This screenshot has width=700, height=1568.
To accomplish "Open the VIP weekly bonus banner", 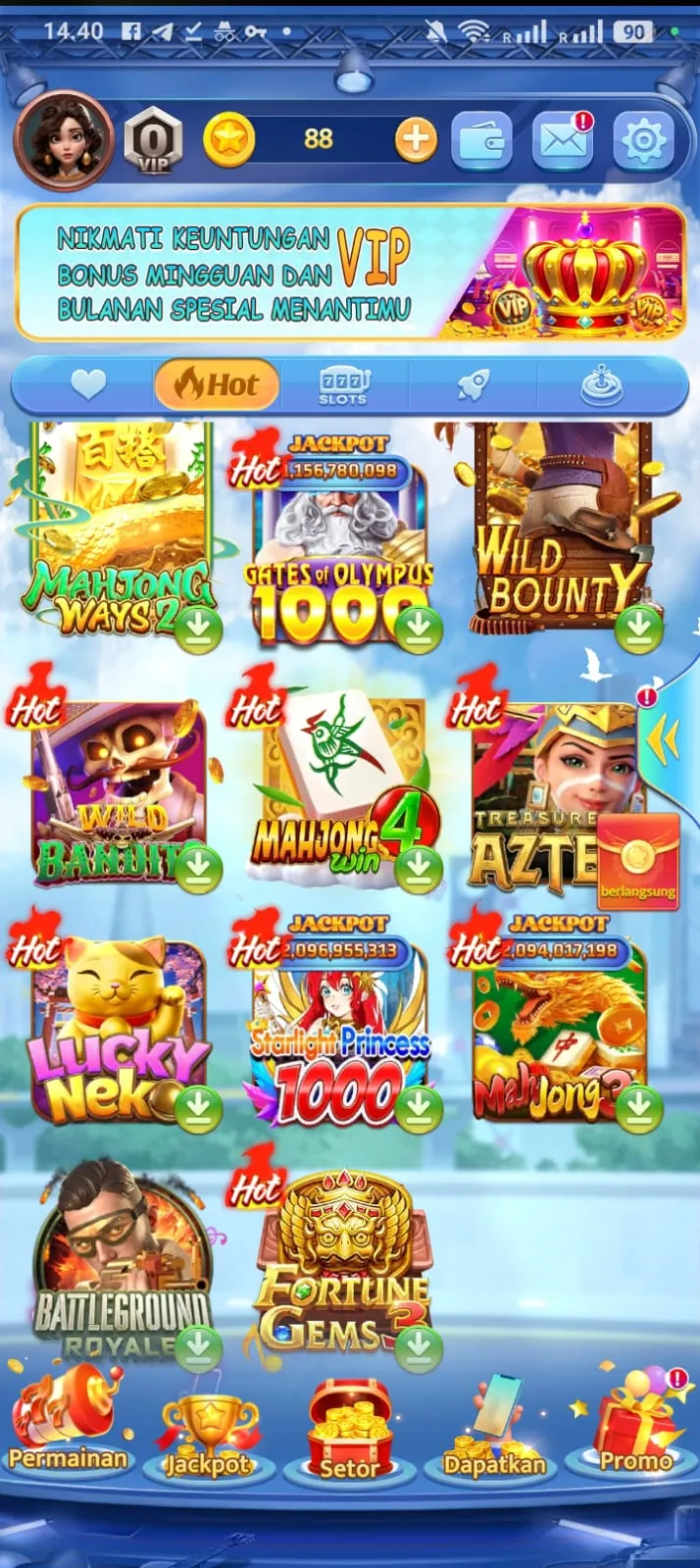I will coord(350,273).
